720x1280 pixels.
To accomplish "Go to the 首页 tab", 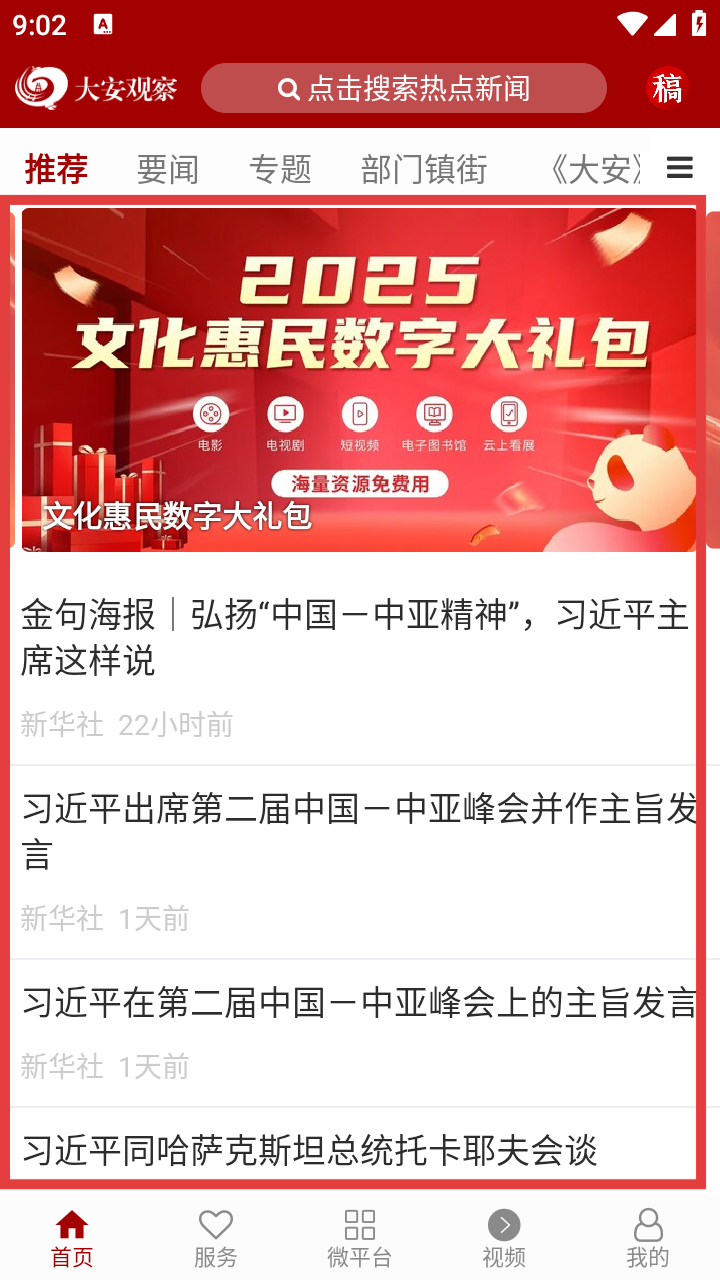I will [72, 1238].
